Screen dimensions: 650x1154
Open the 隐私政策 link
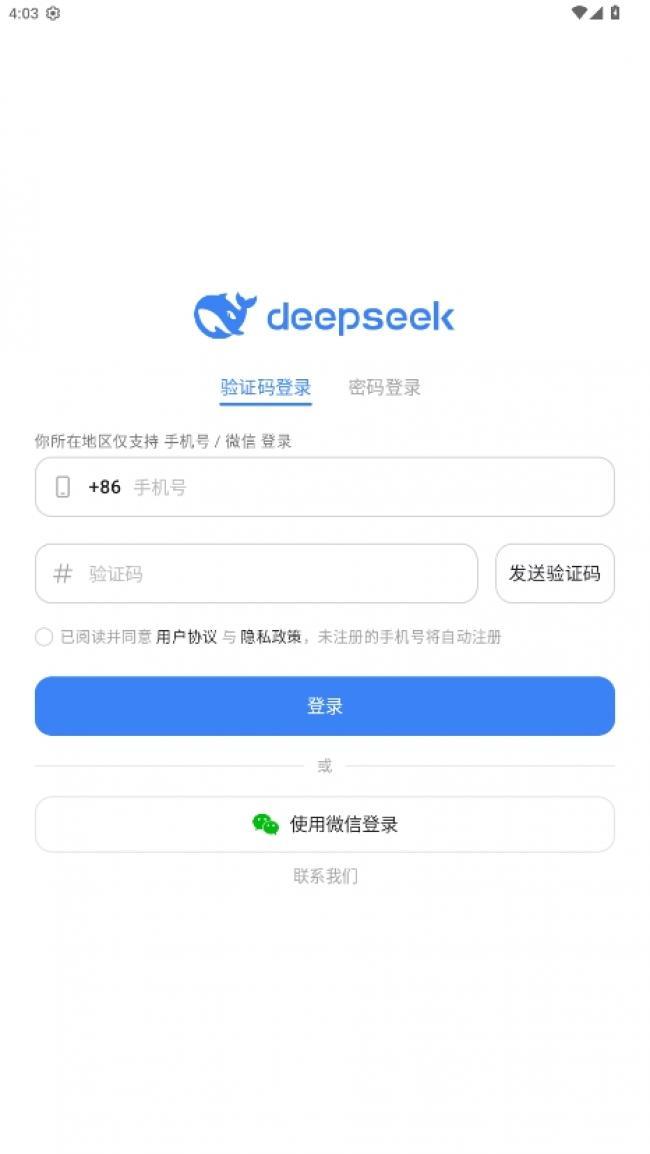pyautogui.click(x=271, y=637)
